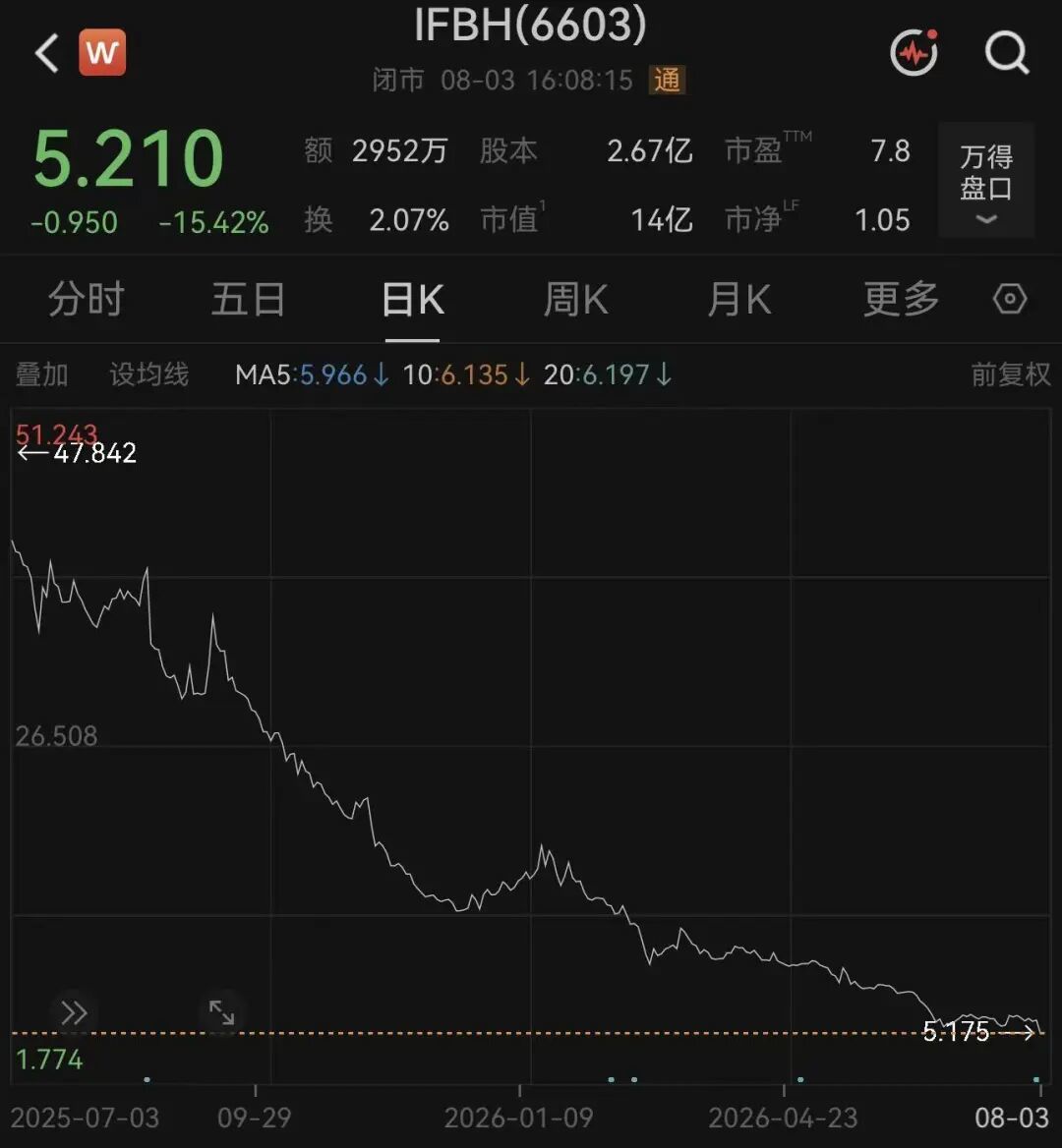Switch to the 五日 chart tab
The height and width of the screenshot is (1148, 1062).
click(249, 300)
